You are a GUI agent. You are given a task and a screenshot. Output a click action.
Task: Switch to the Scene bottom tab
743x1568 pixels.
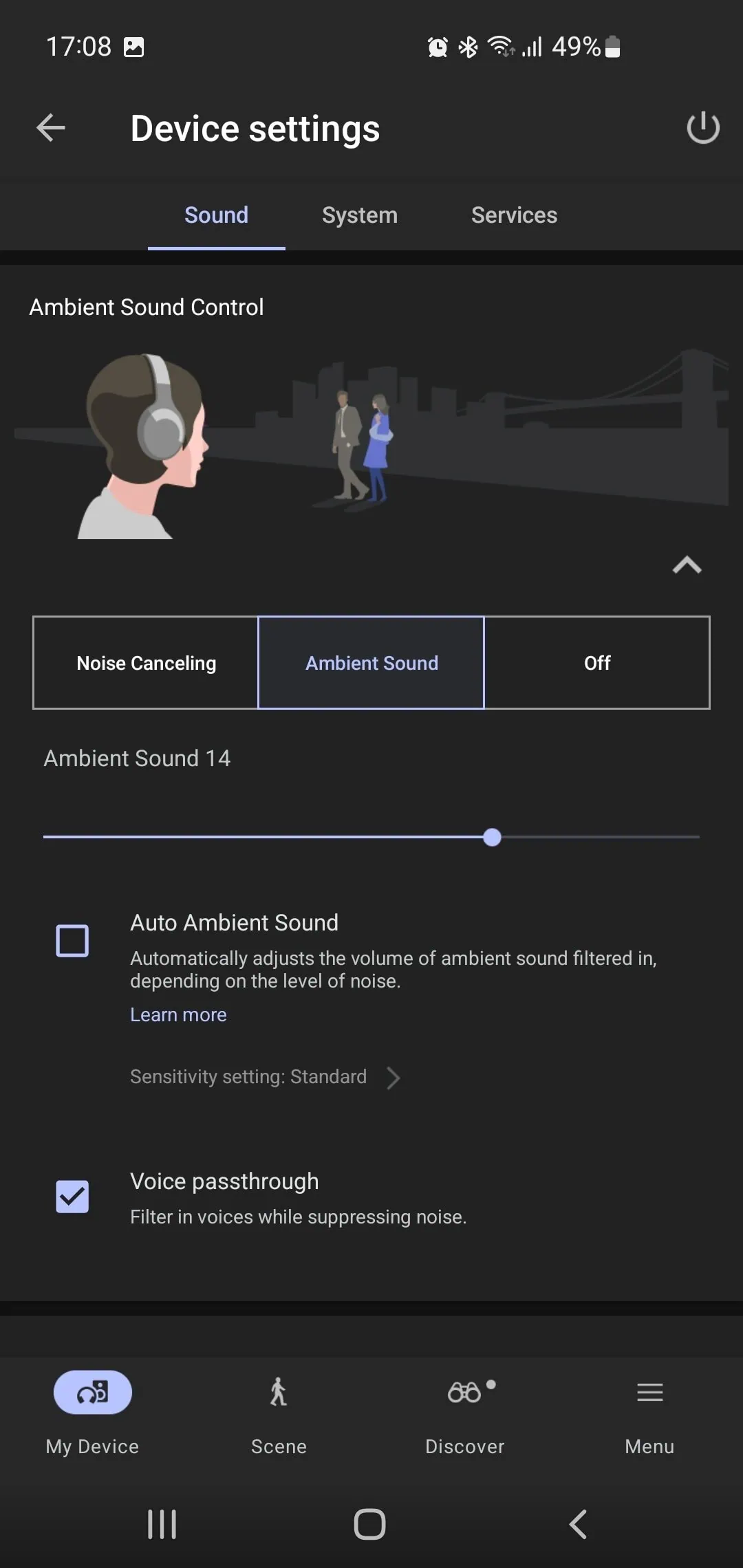coord(279,1413)
